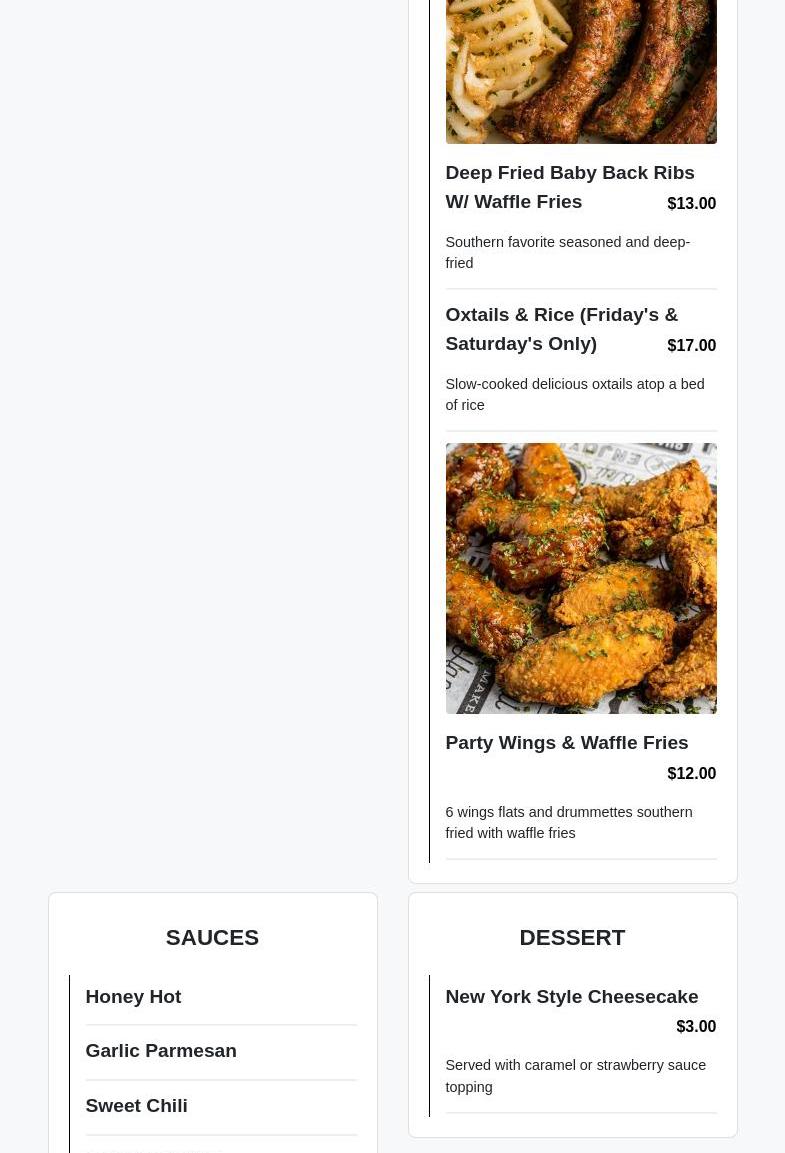Screen dimensions: 785x1153
Task: Select Oxtails & Rice menu item
Action: point(561,329)
